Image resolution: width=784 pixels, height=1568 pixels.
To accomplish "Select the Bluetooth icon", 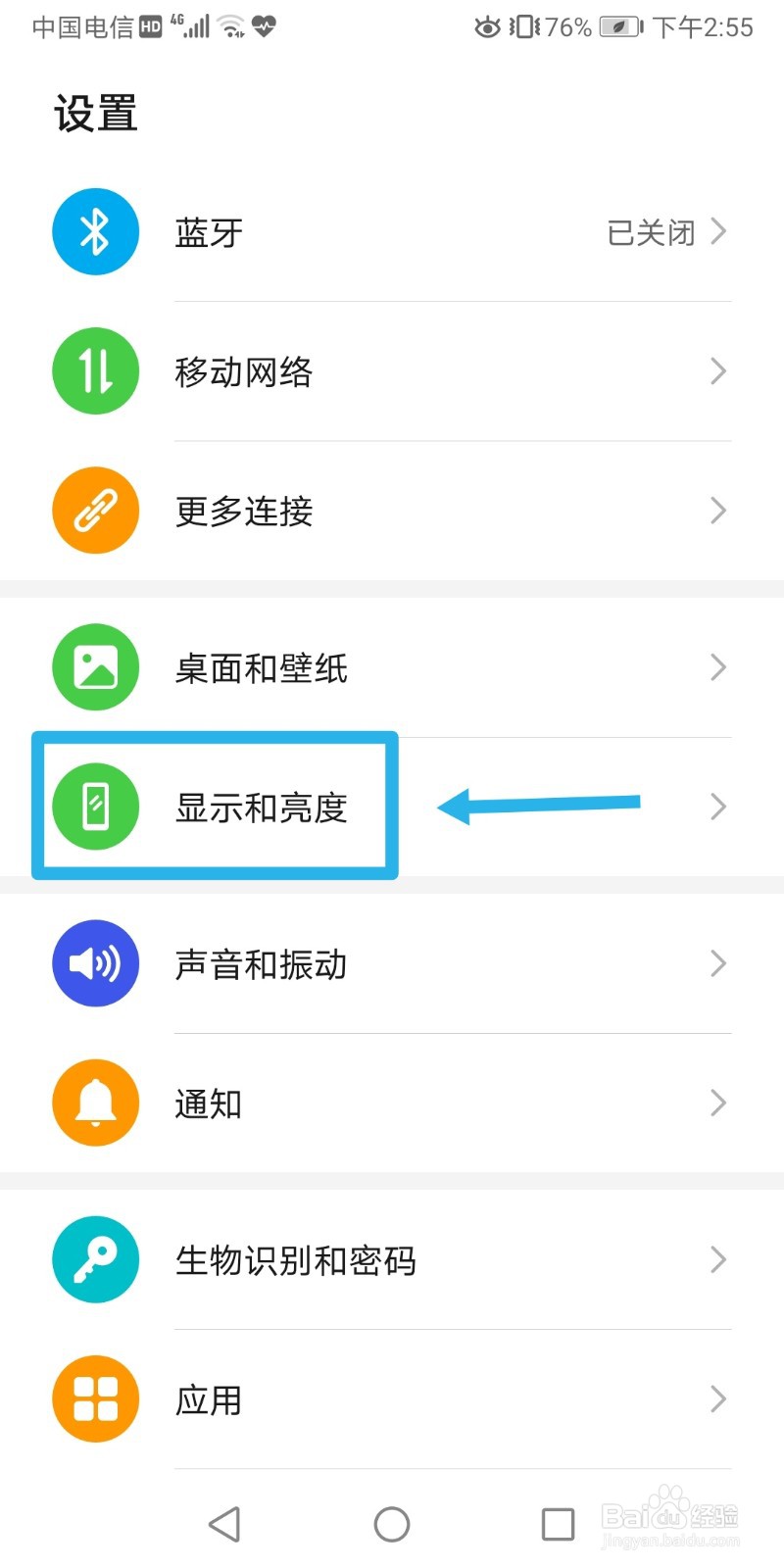I will click(94, 231).
